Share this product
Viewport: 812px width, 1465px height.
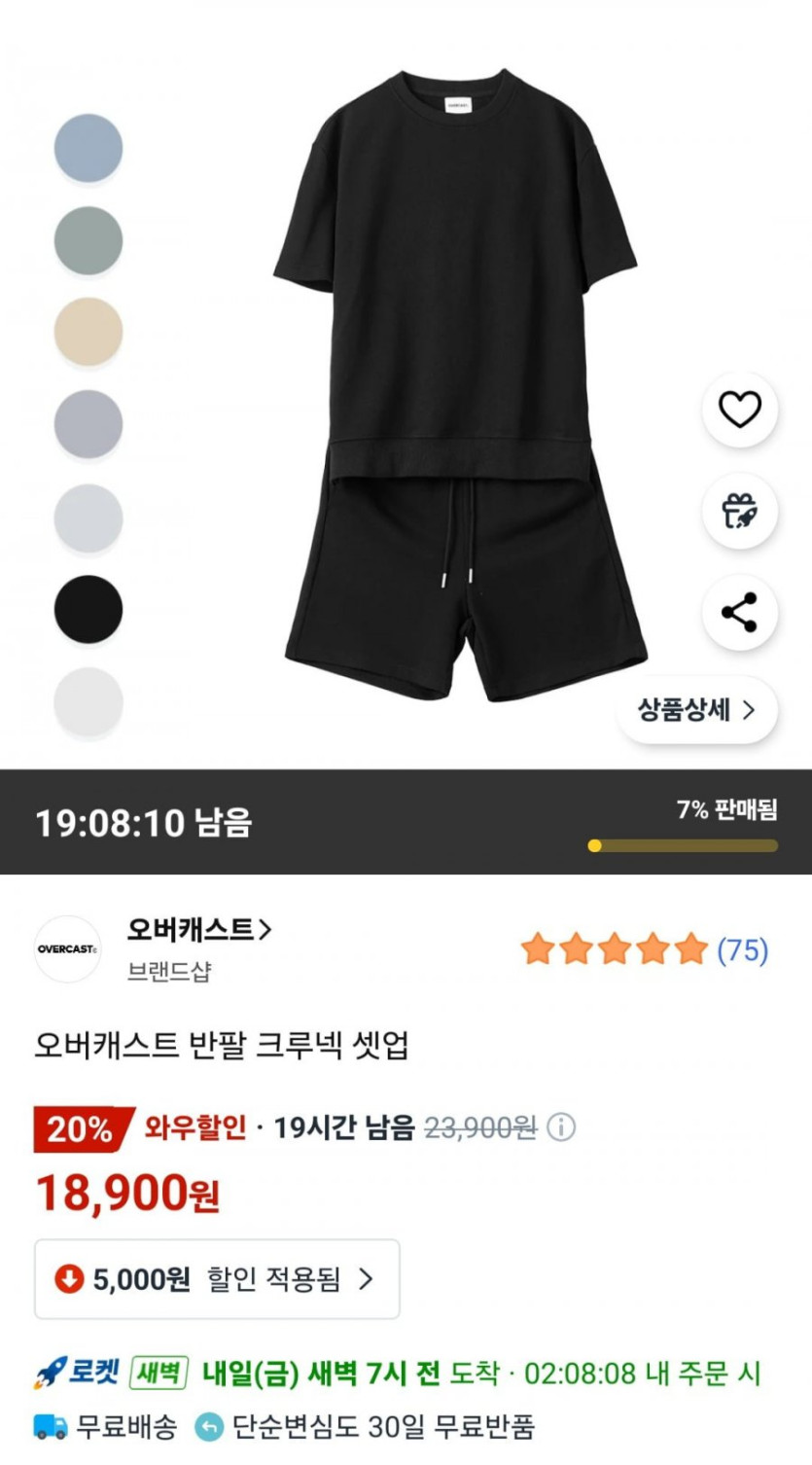pos(739,613)
